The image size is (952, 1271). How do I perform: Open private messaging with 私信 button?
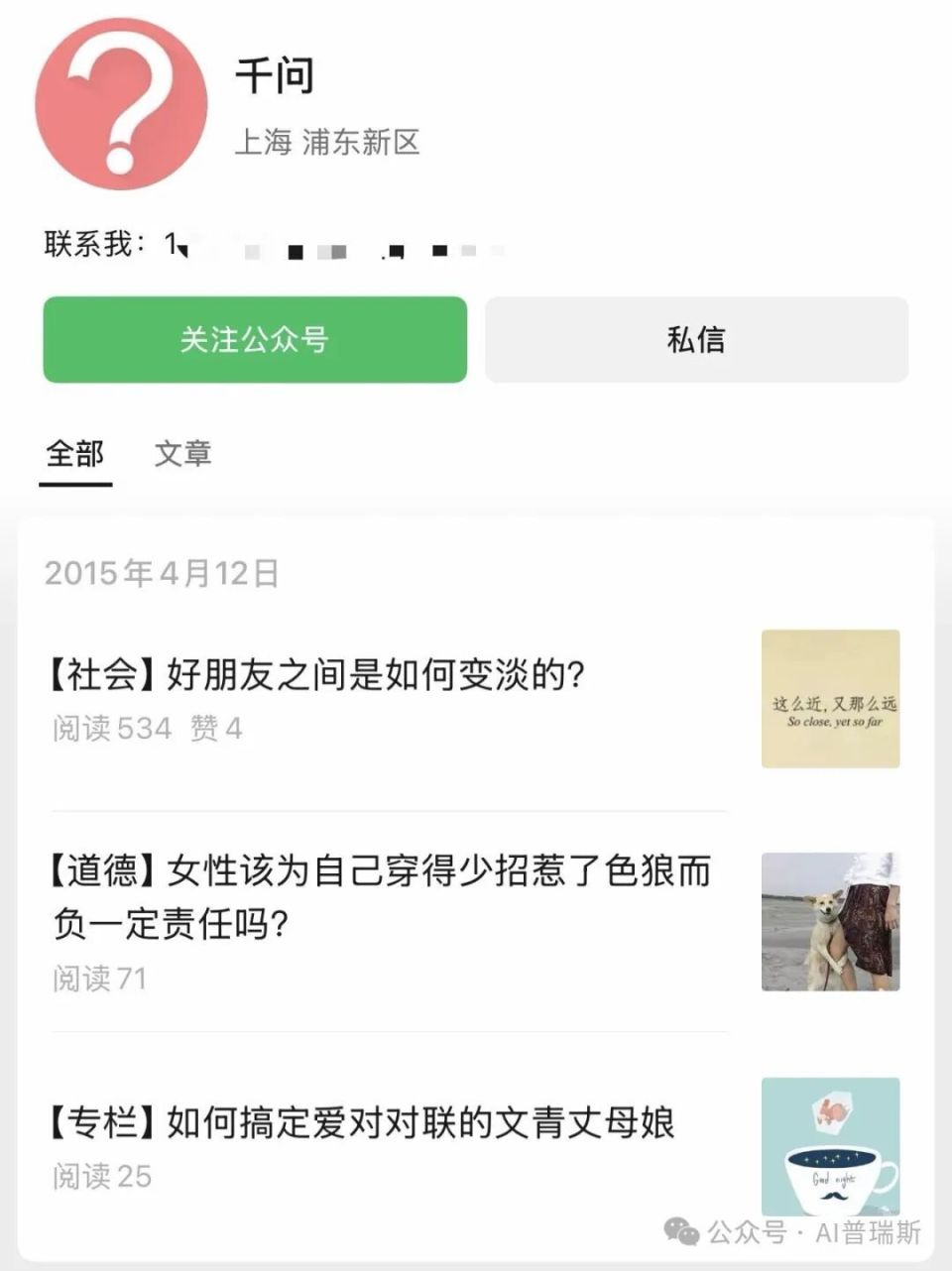click(695, 341)
